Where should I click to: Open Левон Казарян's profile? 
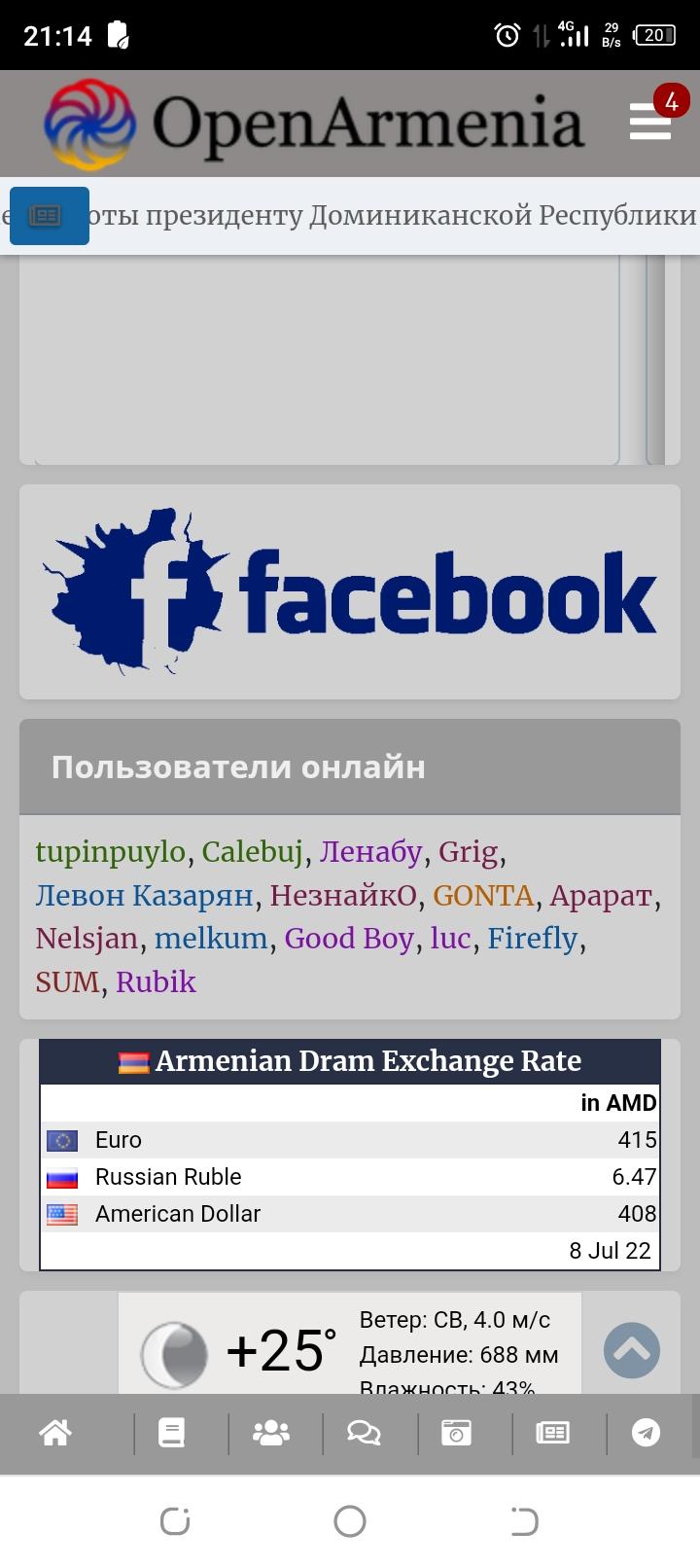(x=144, y=895)
